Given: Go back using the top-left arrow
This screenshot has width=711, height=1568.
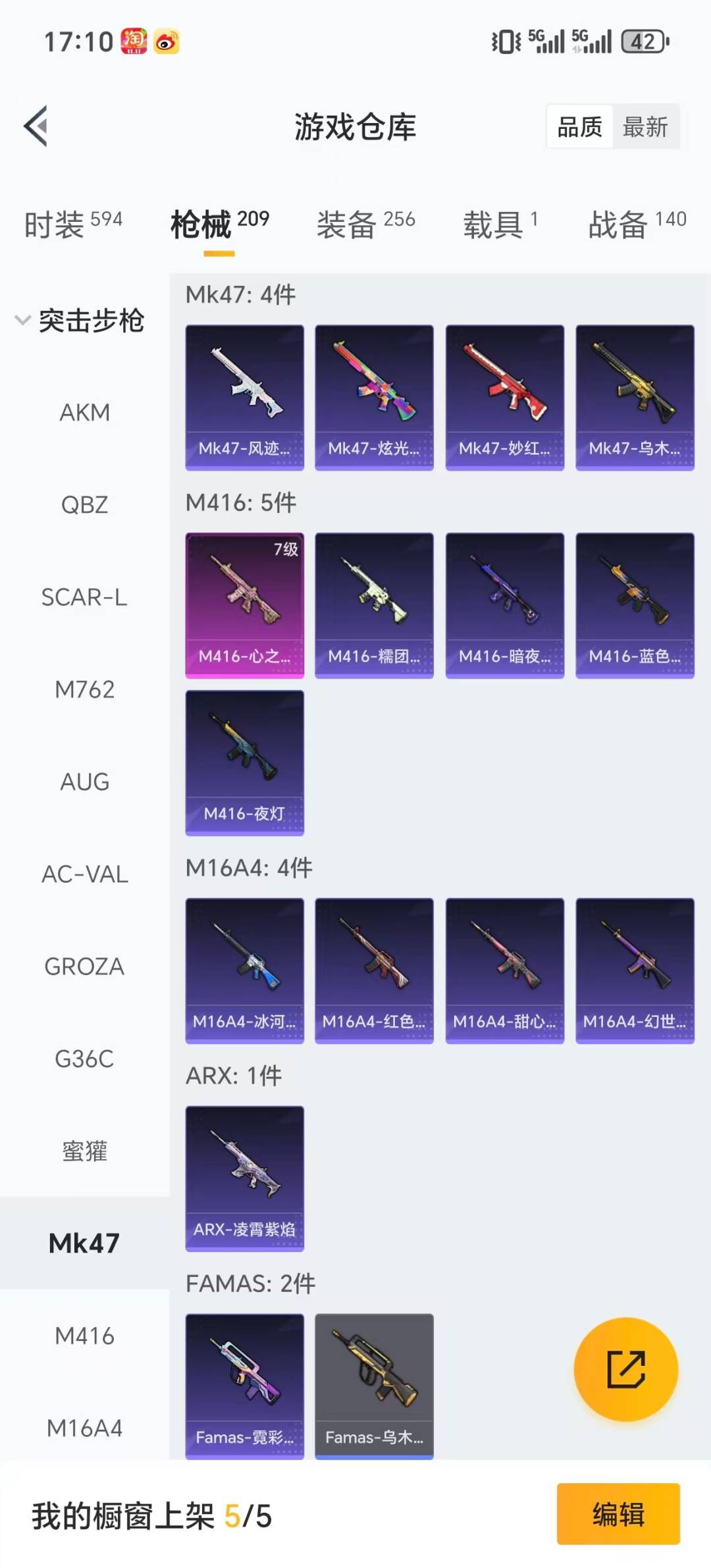Looking at the screenshot, I should 36,126.
